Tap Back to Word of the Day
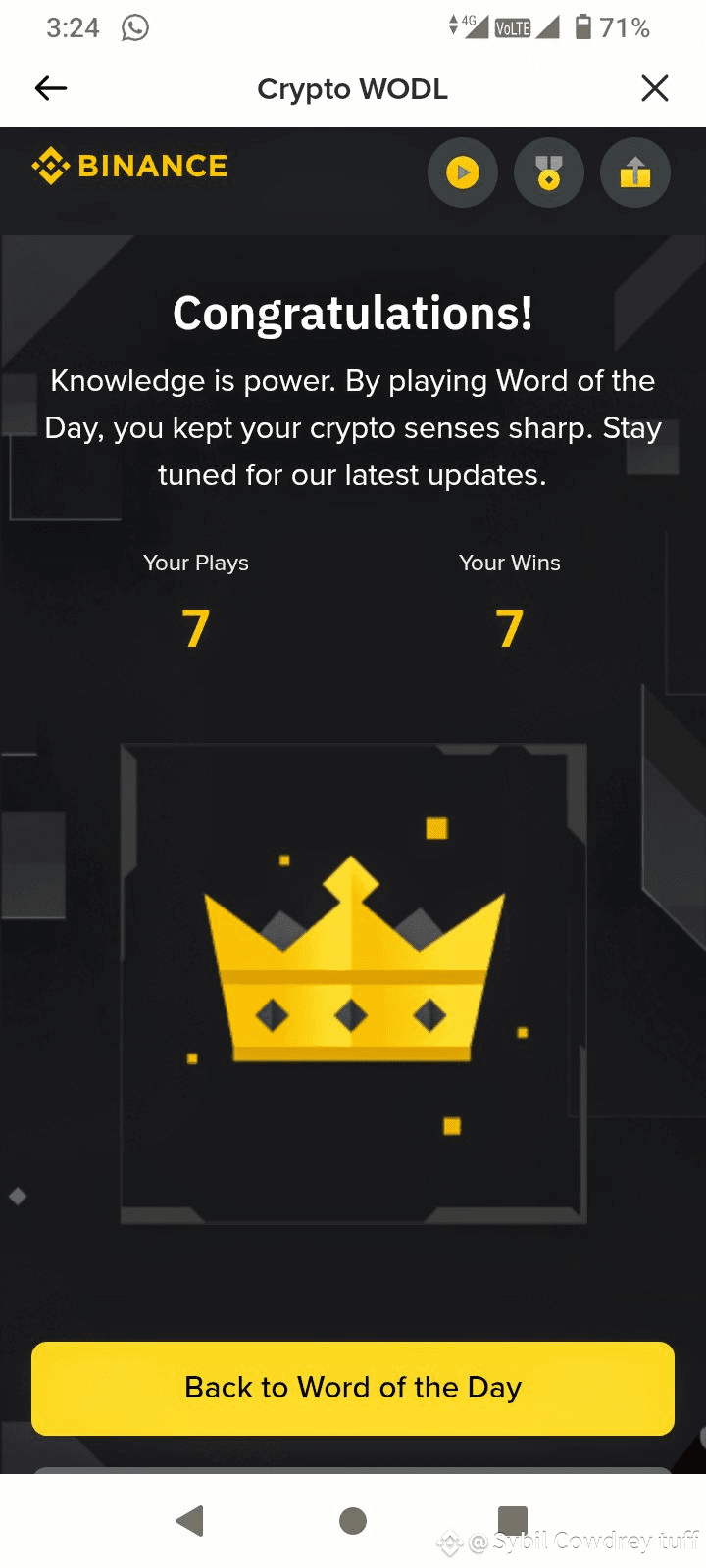The height and width of the screenshot is (1568, 706). pos(353,1388)
